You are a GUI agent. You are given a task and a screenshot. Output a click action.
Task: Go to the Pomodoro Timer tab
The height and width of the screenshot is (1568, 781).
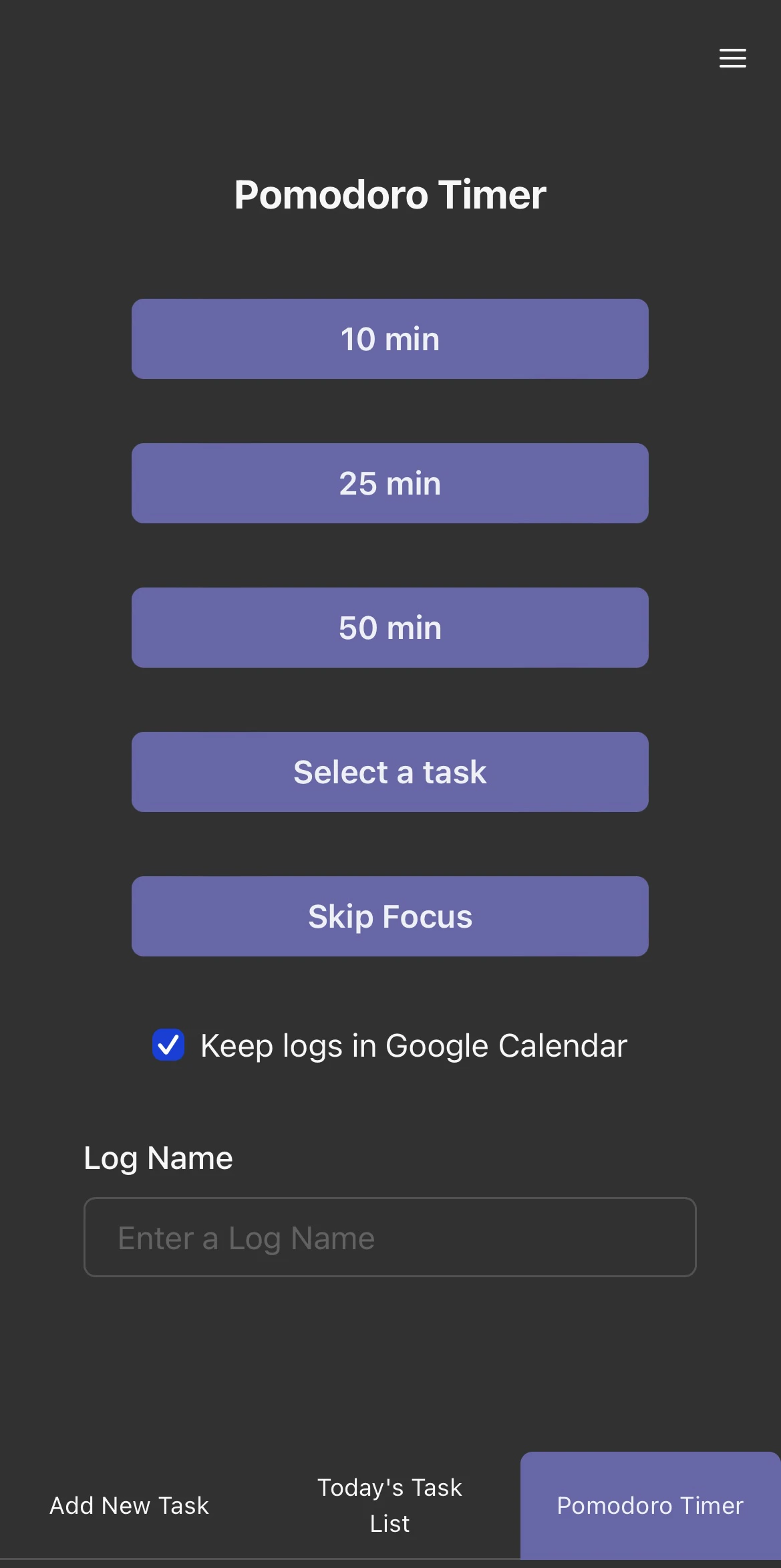pyautogui.click(x=650, y=1505)
